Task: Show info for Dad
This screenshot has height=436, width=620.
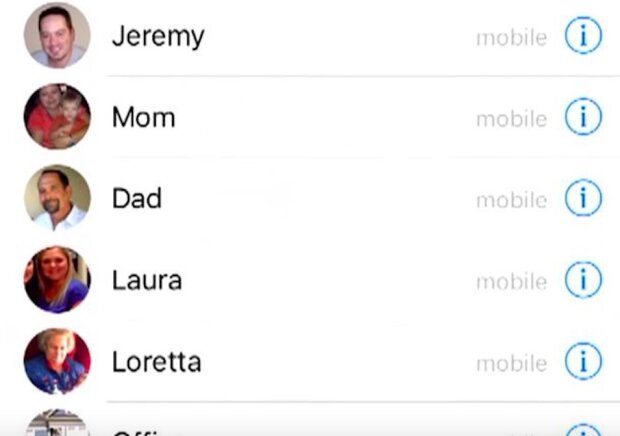Action: [x=583, y=199]
